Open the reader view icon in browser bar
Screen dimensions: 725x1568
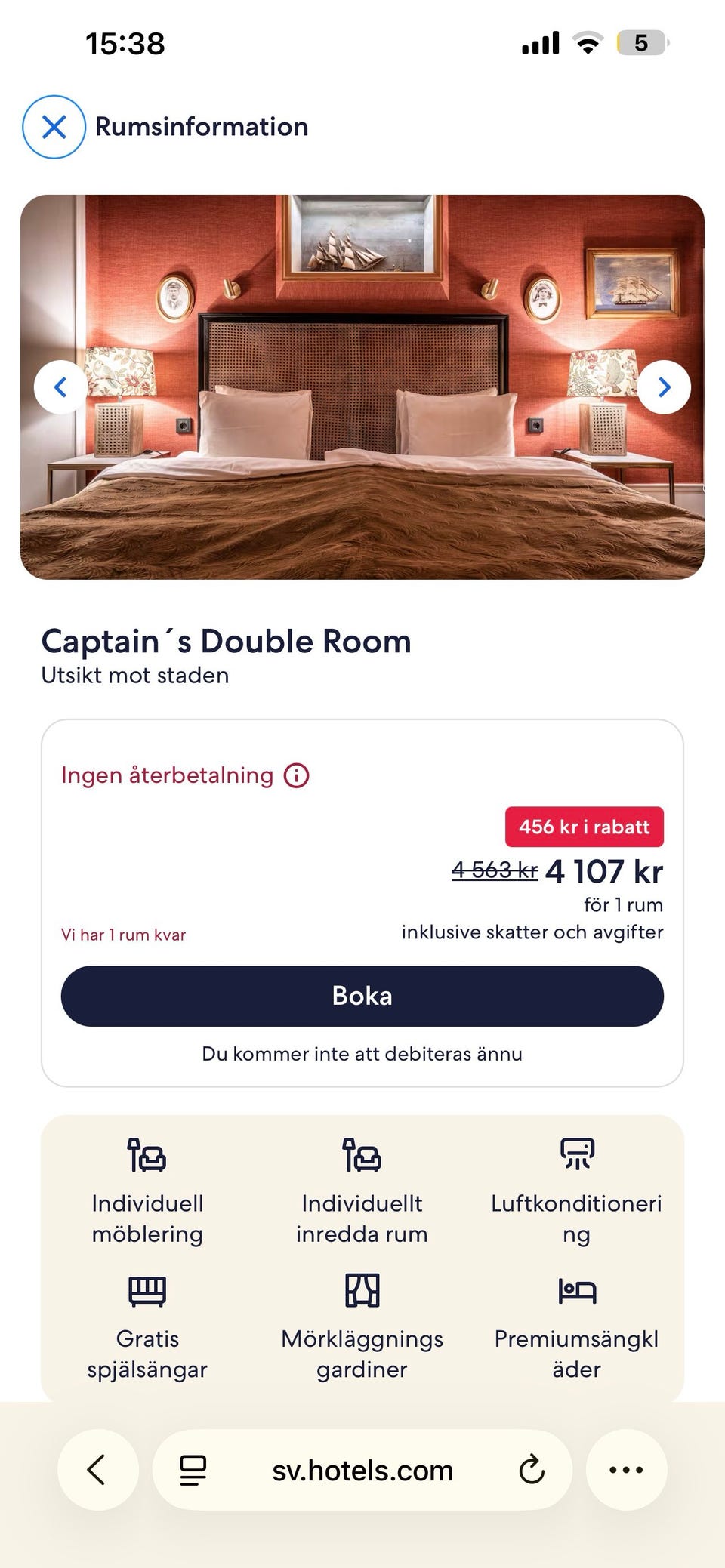pyautogui.click(x=193, y=1470)
